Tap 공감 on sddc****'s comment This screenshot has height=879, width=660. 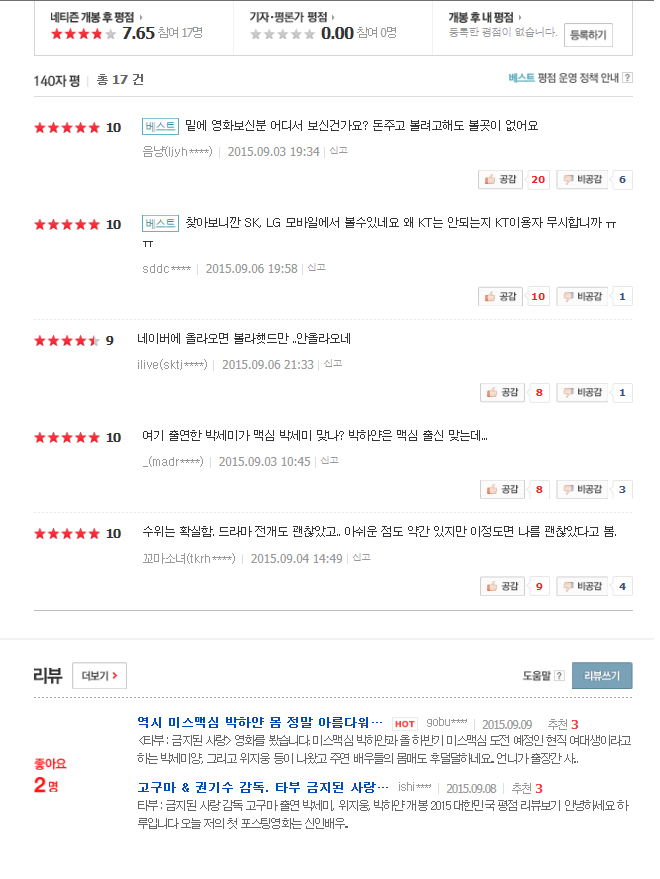point(501,297)
